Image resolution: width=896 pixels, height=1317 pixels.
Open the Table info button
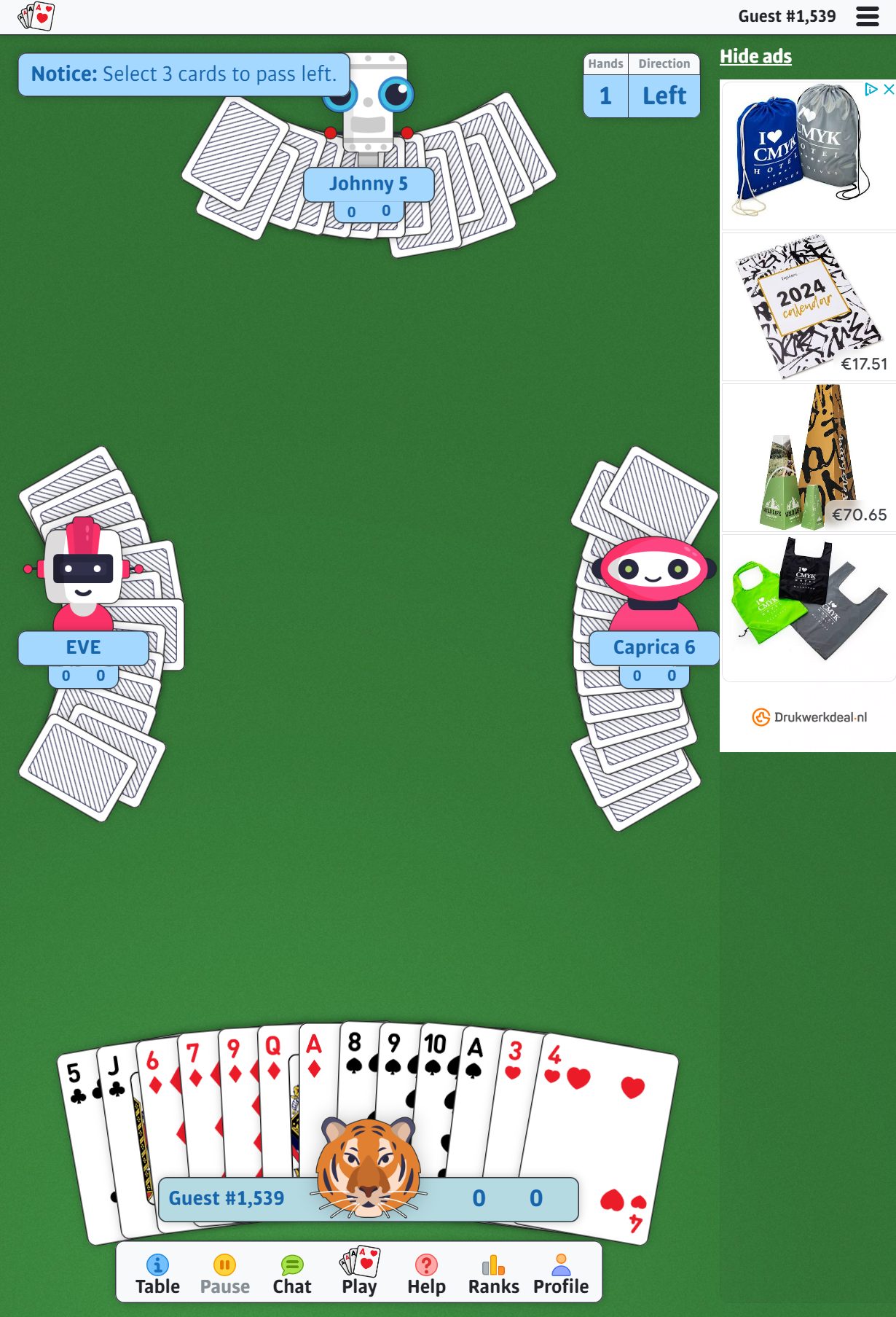tap(157, 1273)
